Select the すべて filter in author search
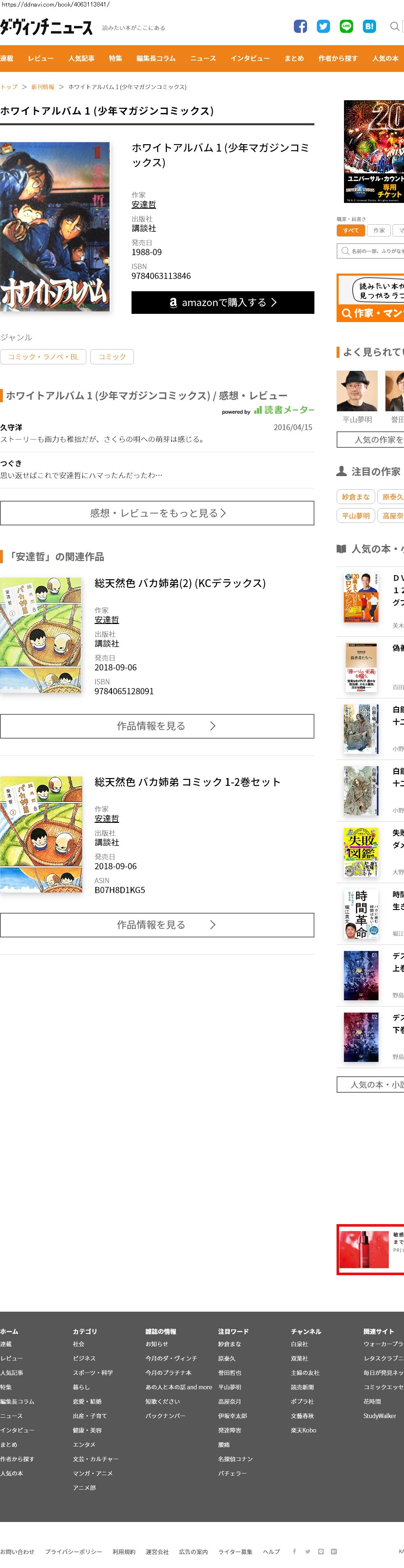The width and height of the screenshot is (404, 1568). pos(351,231)
